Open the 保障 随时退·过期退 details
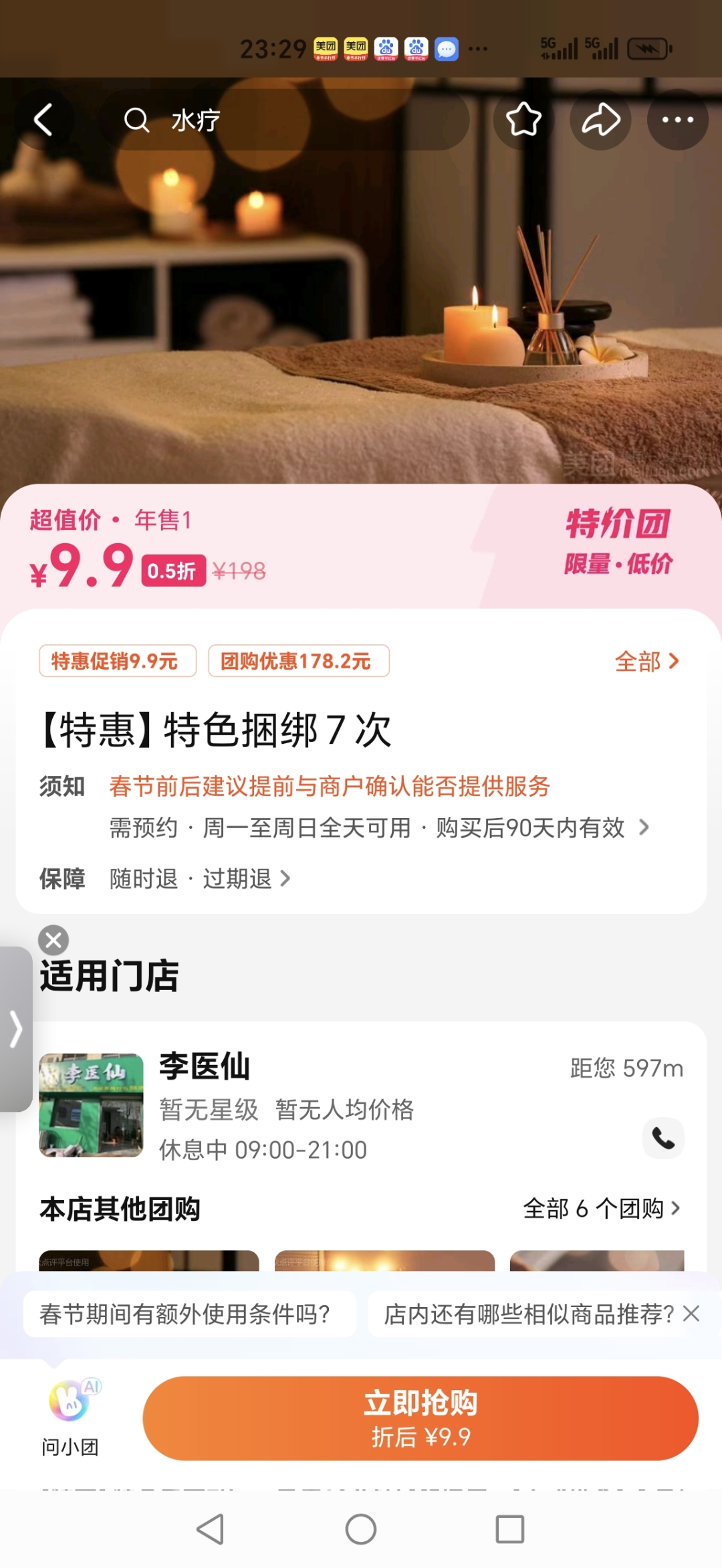 (201, 878)
